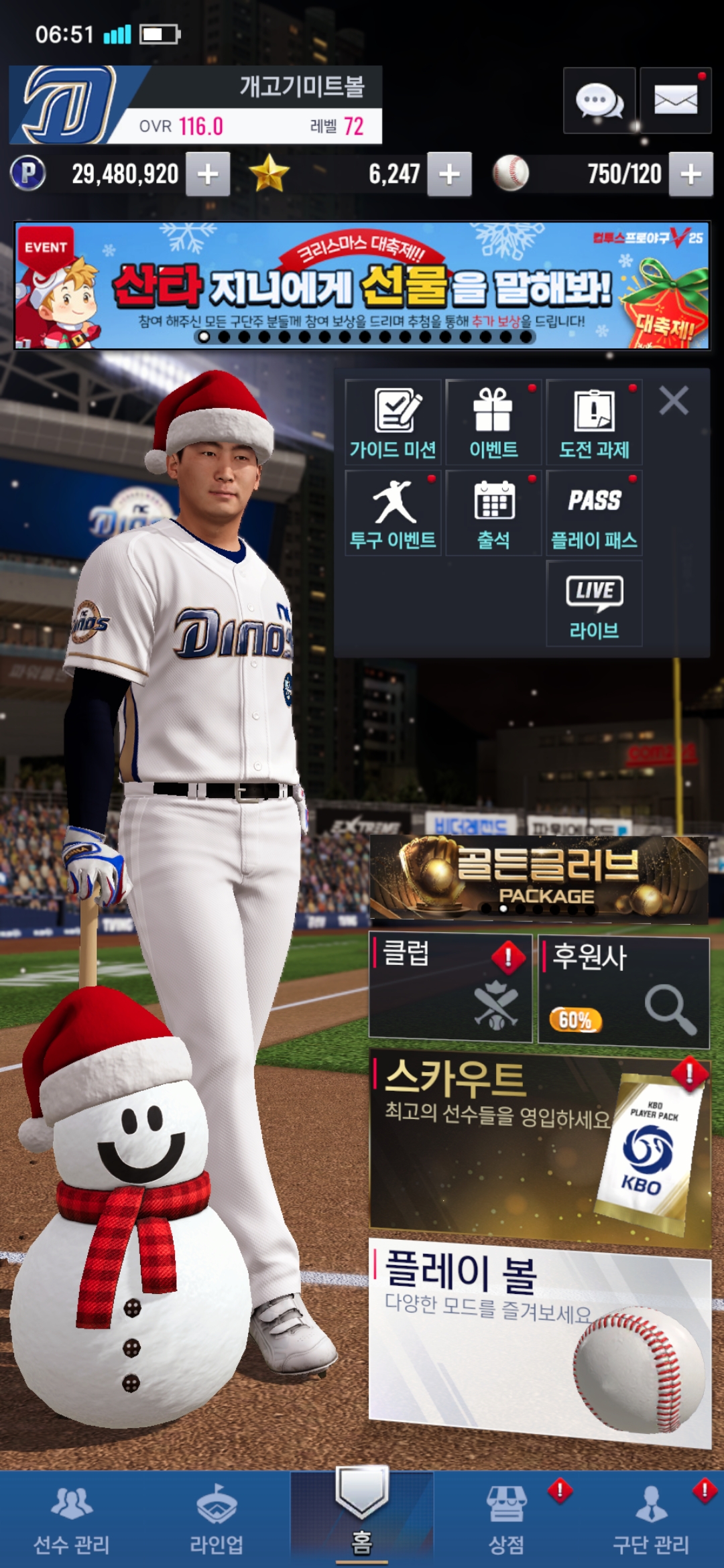The width and height of the screenshot is (724, 1568).
Task: Close the quick menu panel
Action: [674, 401]
